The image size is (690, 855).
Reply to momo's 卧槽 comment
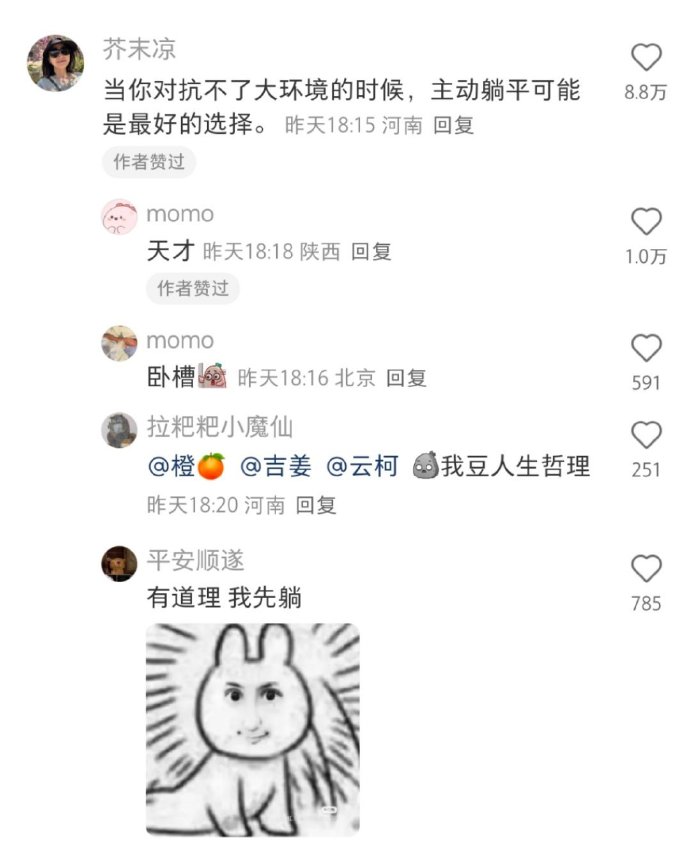click(x=406, y=378)
